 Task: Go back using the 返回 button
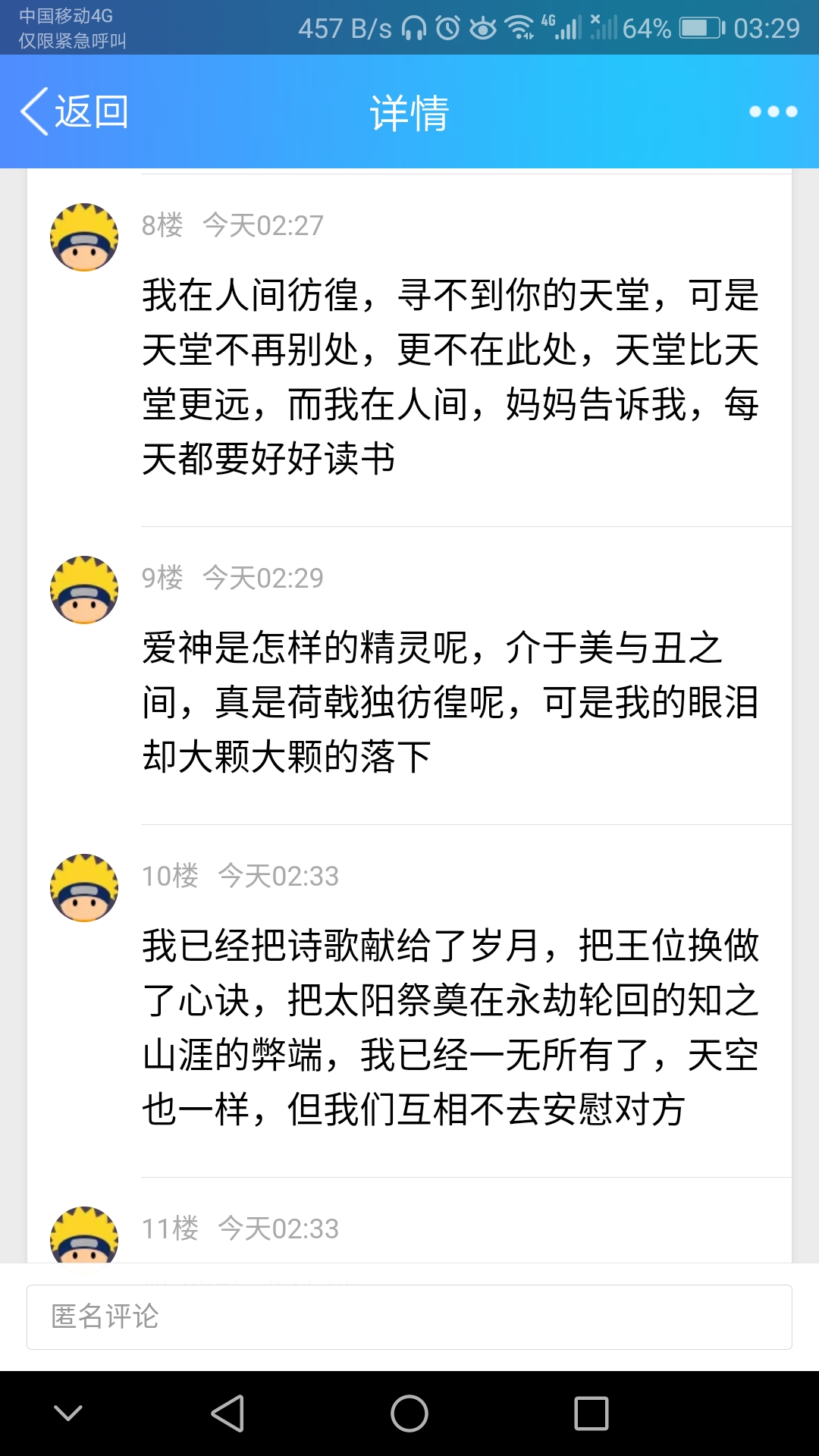[x=74, y=112]
